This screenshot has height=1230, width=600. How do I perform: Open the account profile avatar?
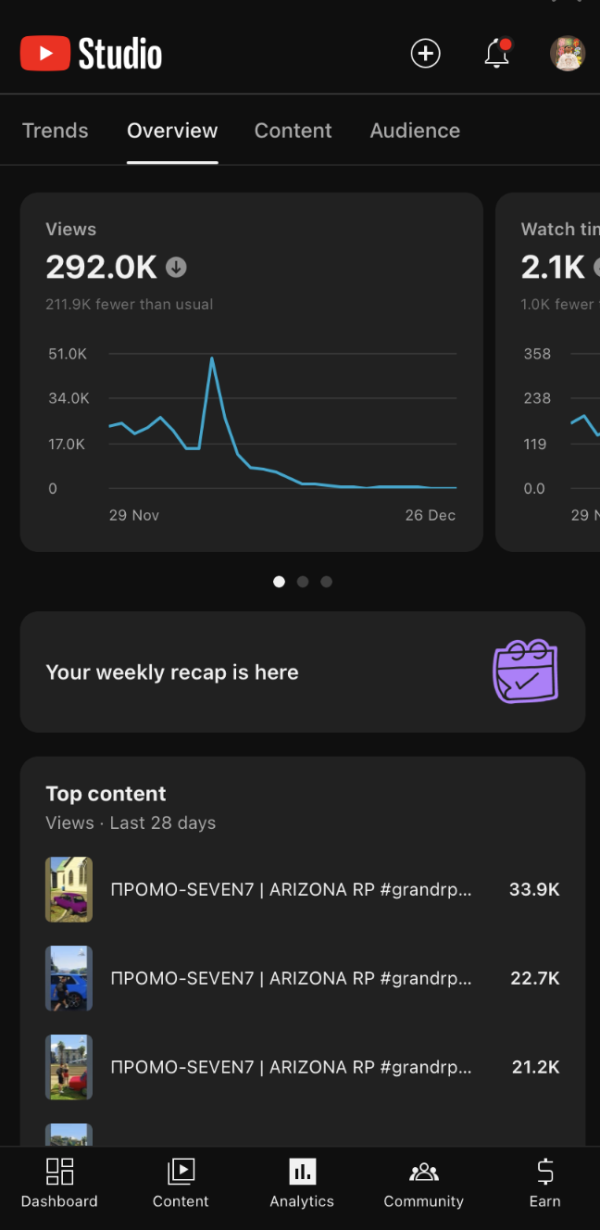[x=568, y=53]
